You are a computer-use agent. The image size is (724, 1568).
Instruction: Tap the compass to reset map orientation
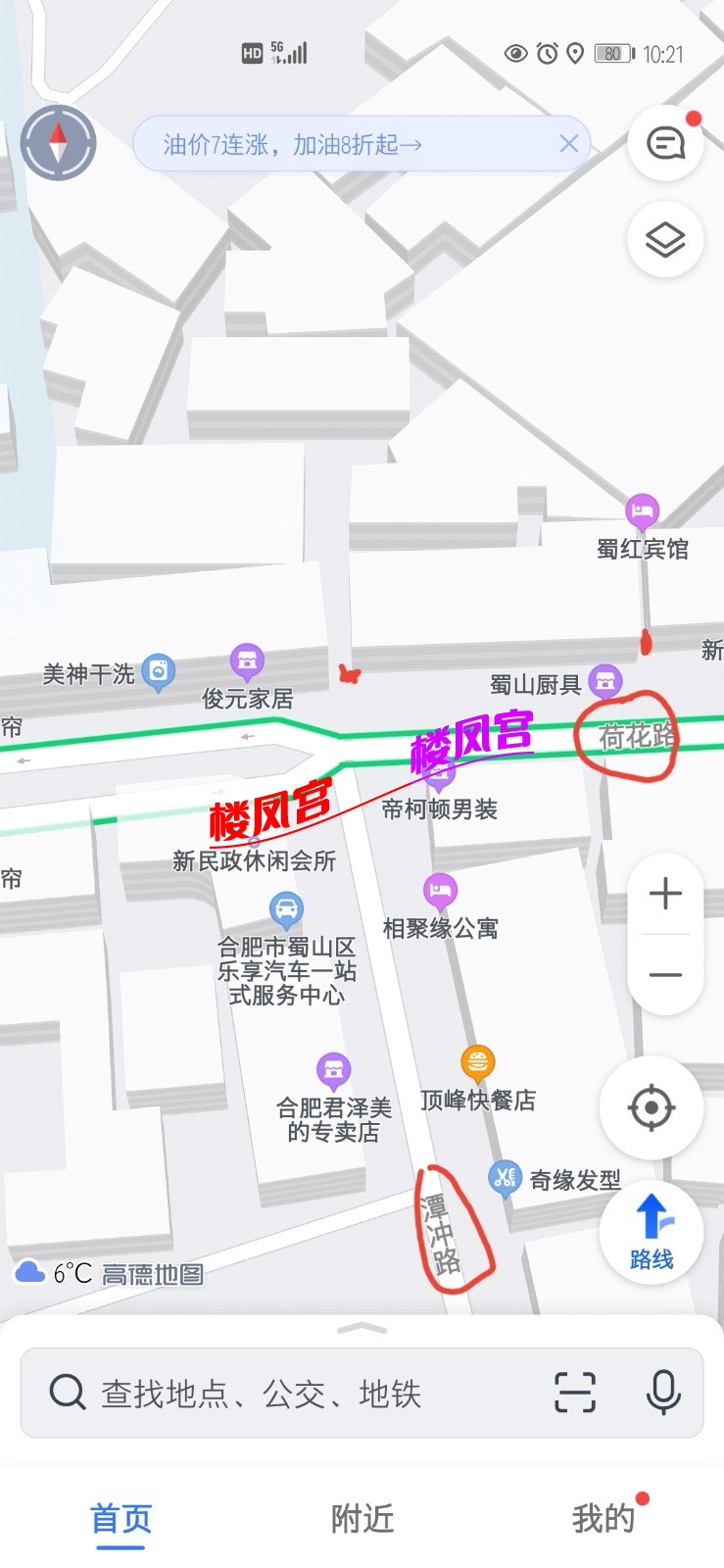coord(58,143)
